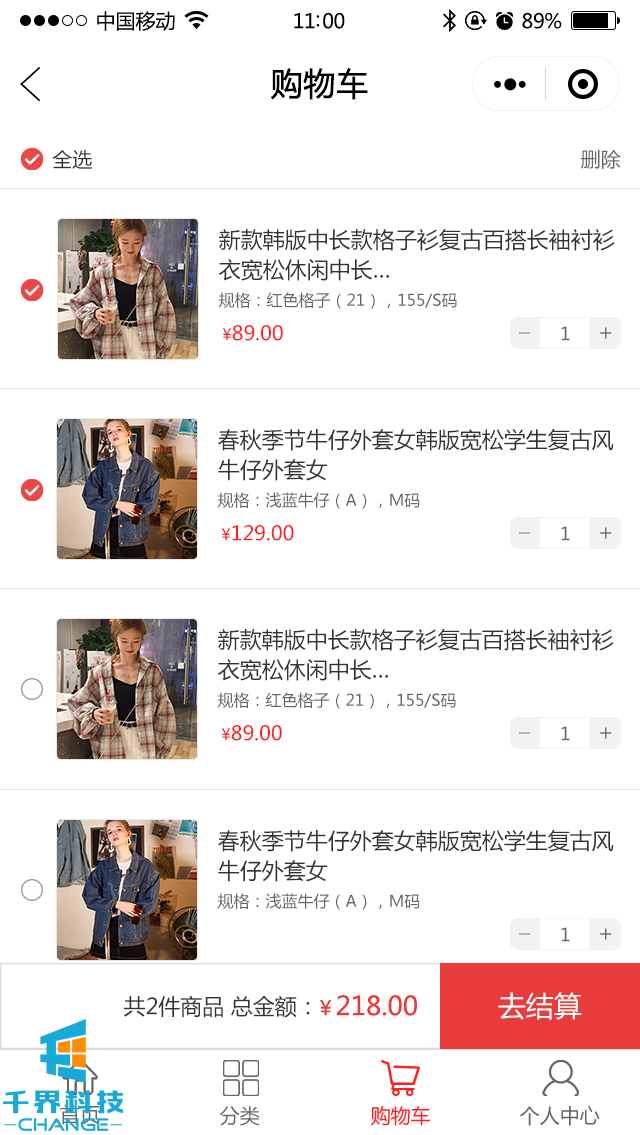Open the mini program three-dot menu
The width and height of the screenshot is (640, 1135).
[510, 85]
